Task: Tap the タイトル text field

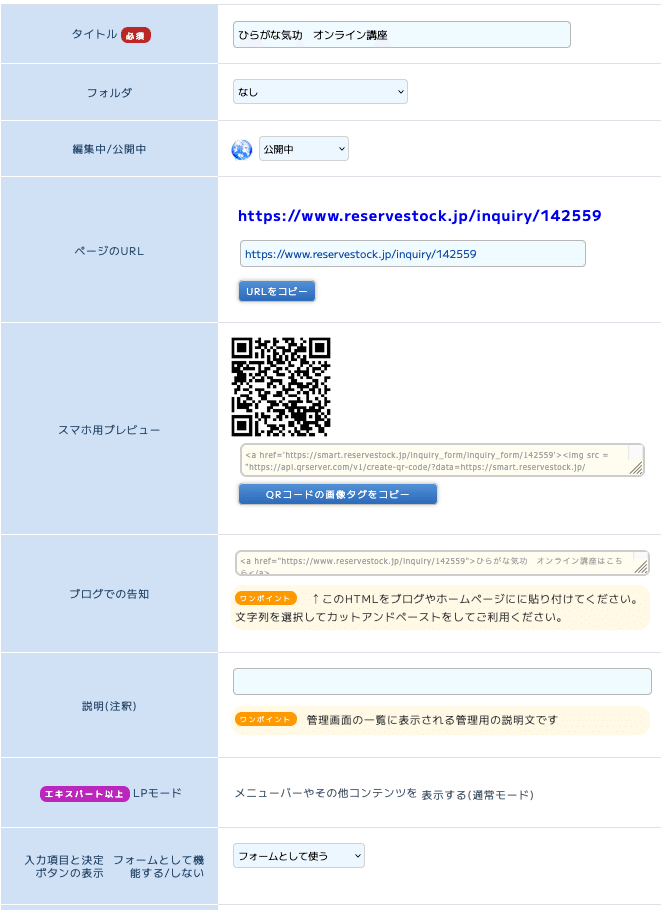Action: [x=401, y=35]
